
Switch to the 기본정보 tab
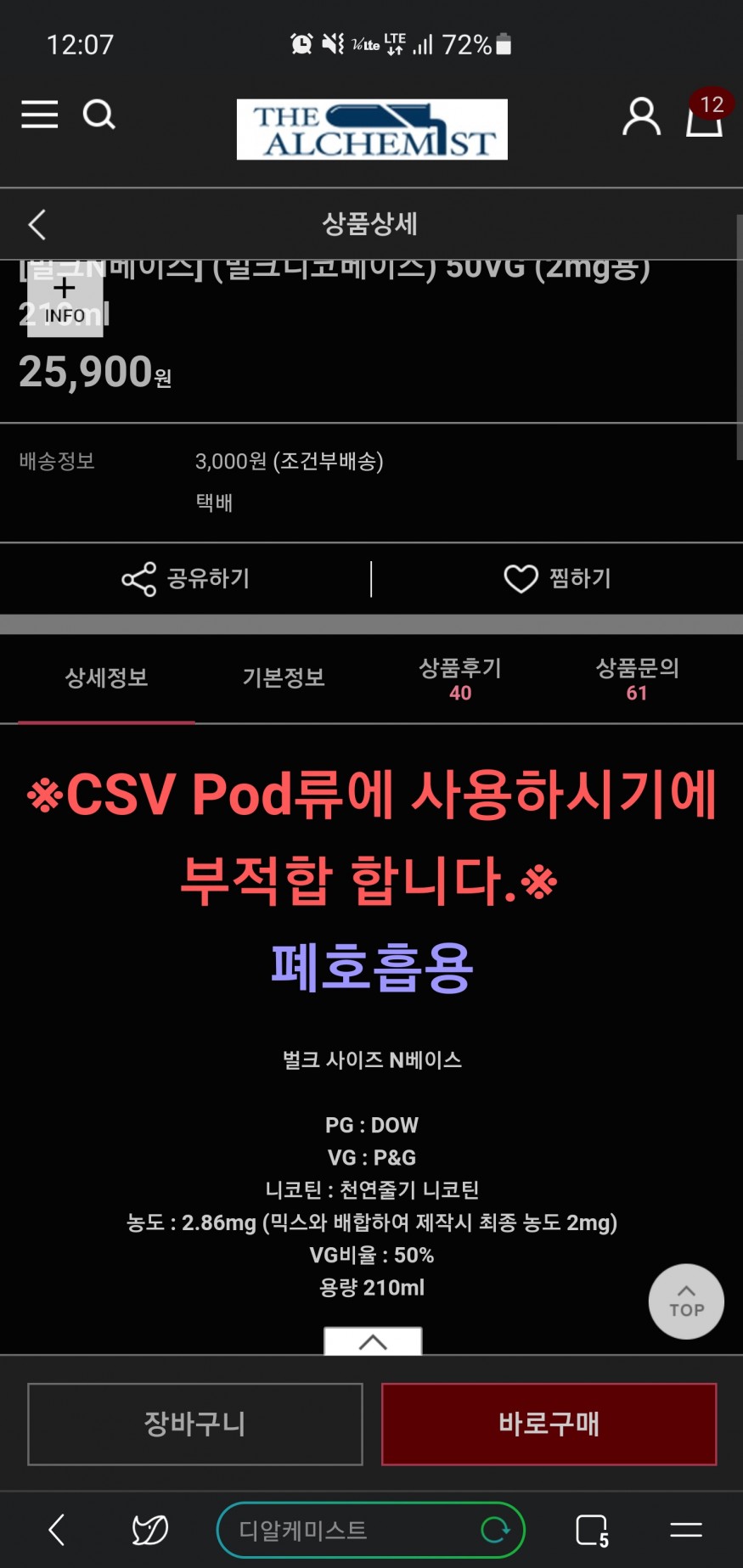(x=284, y=678)
